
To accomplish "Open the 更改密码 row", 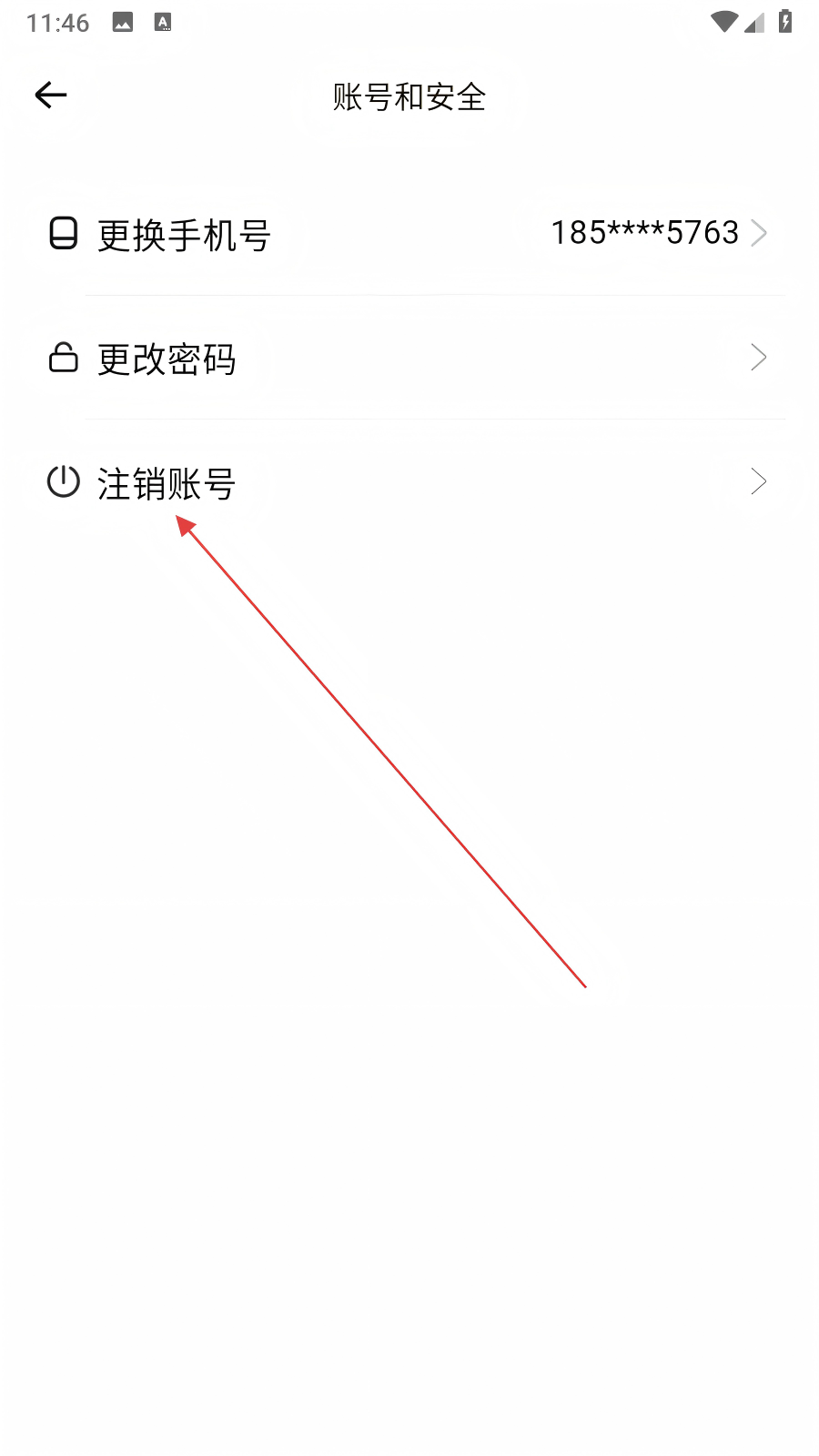I will (409, 358).
